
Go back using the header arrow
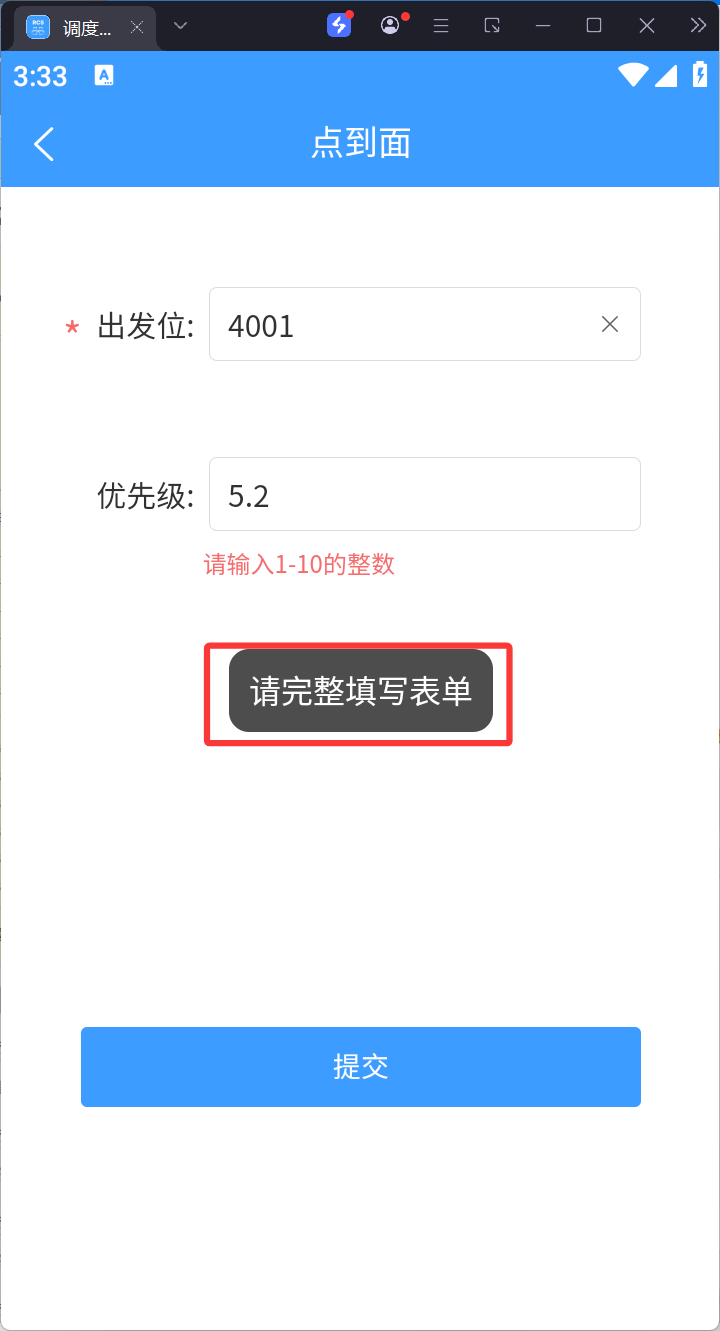pos(44,144)
